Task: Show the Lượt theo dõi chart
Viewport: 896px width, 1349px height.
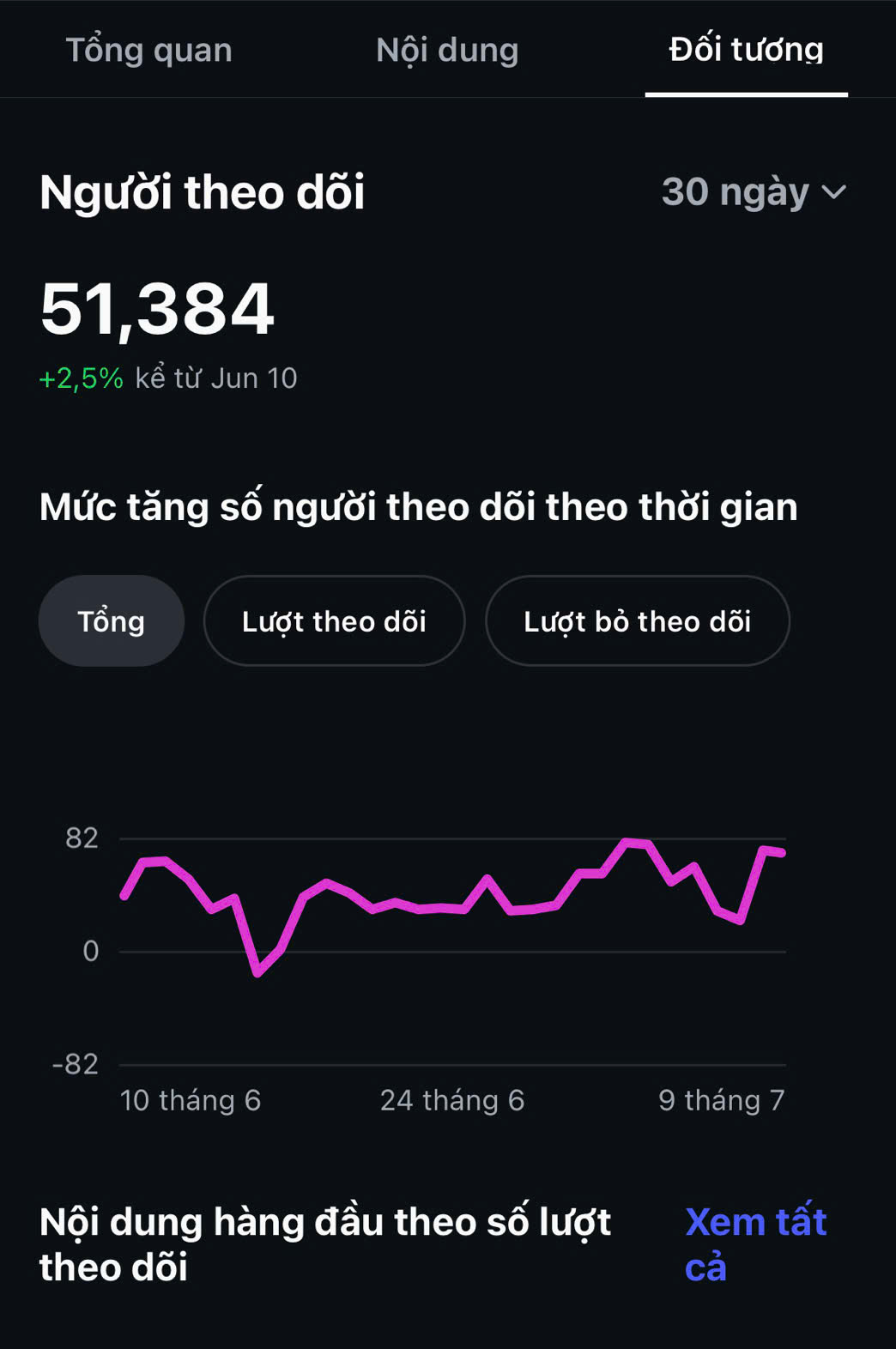Action: (x=334, y=620)
